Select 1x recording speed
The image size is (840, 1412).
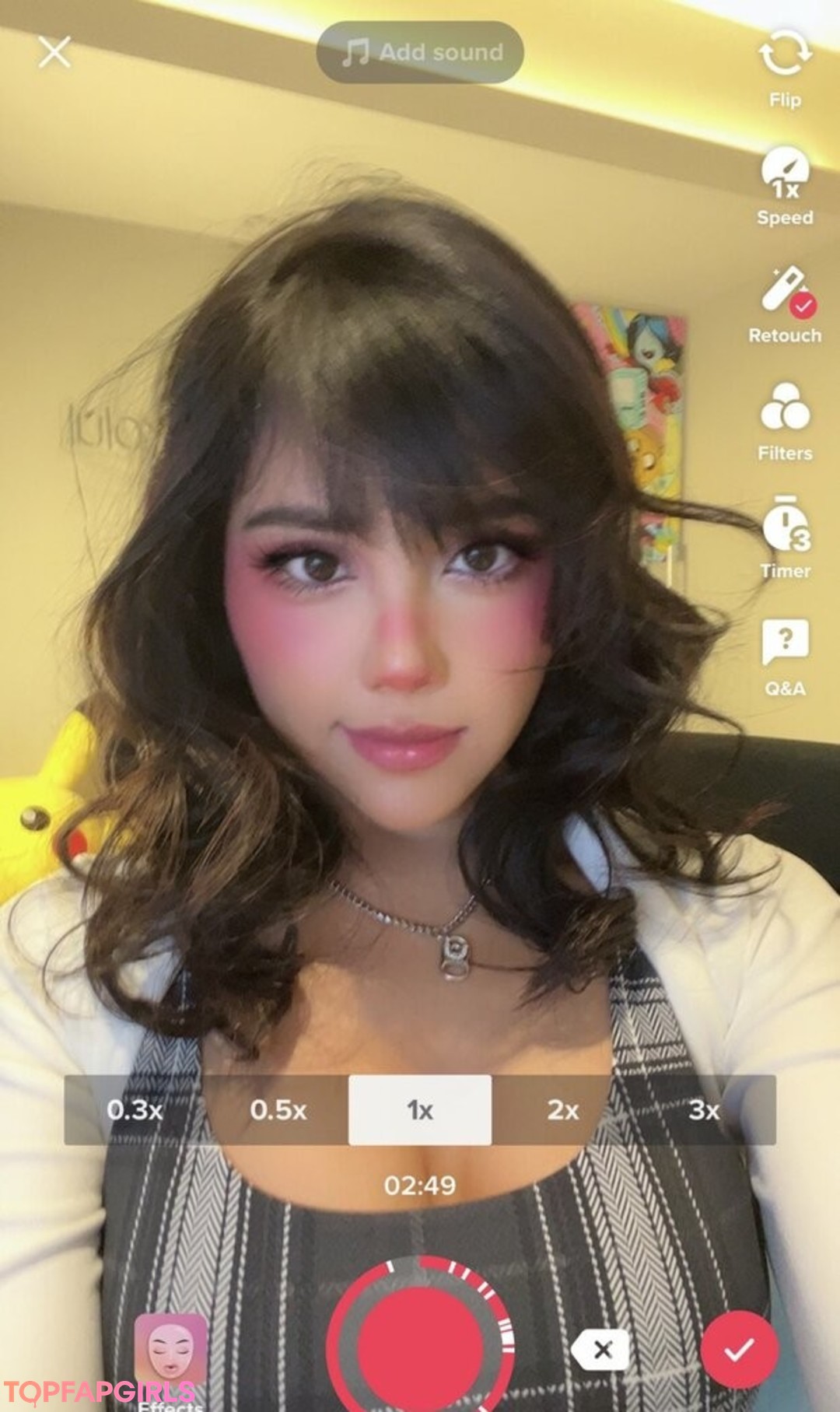[x=420, y=1109]
